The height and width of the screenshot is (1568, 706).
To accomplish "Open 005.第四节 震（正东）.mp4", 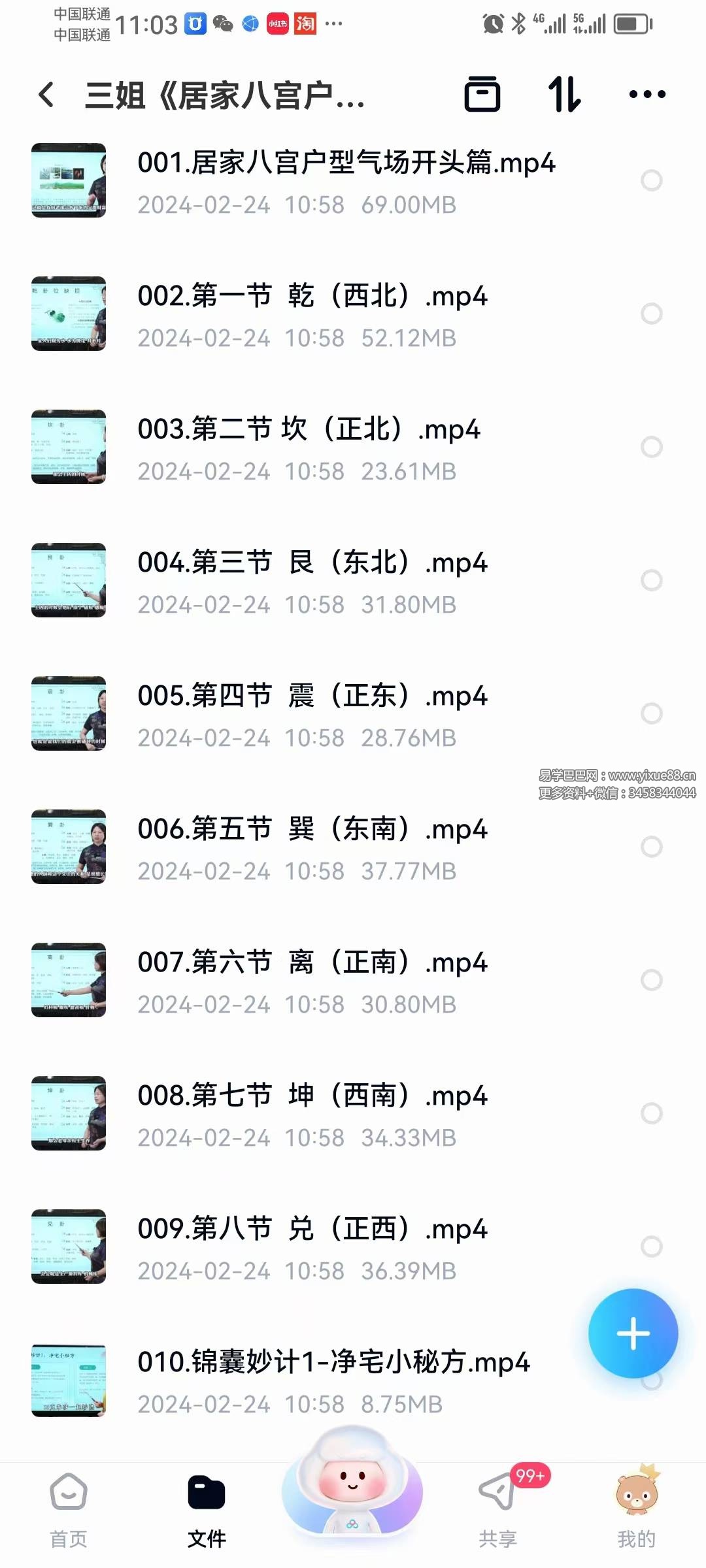I will click(312, 696).
